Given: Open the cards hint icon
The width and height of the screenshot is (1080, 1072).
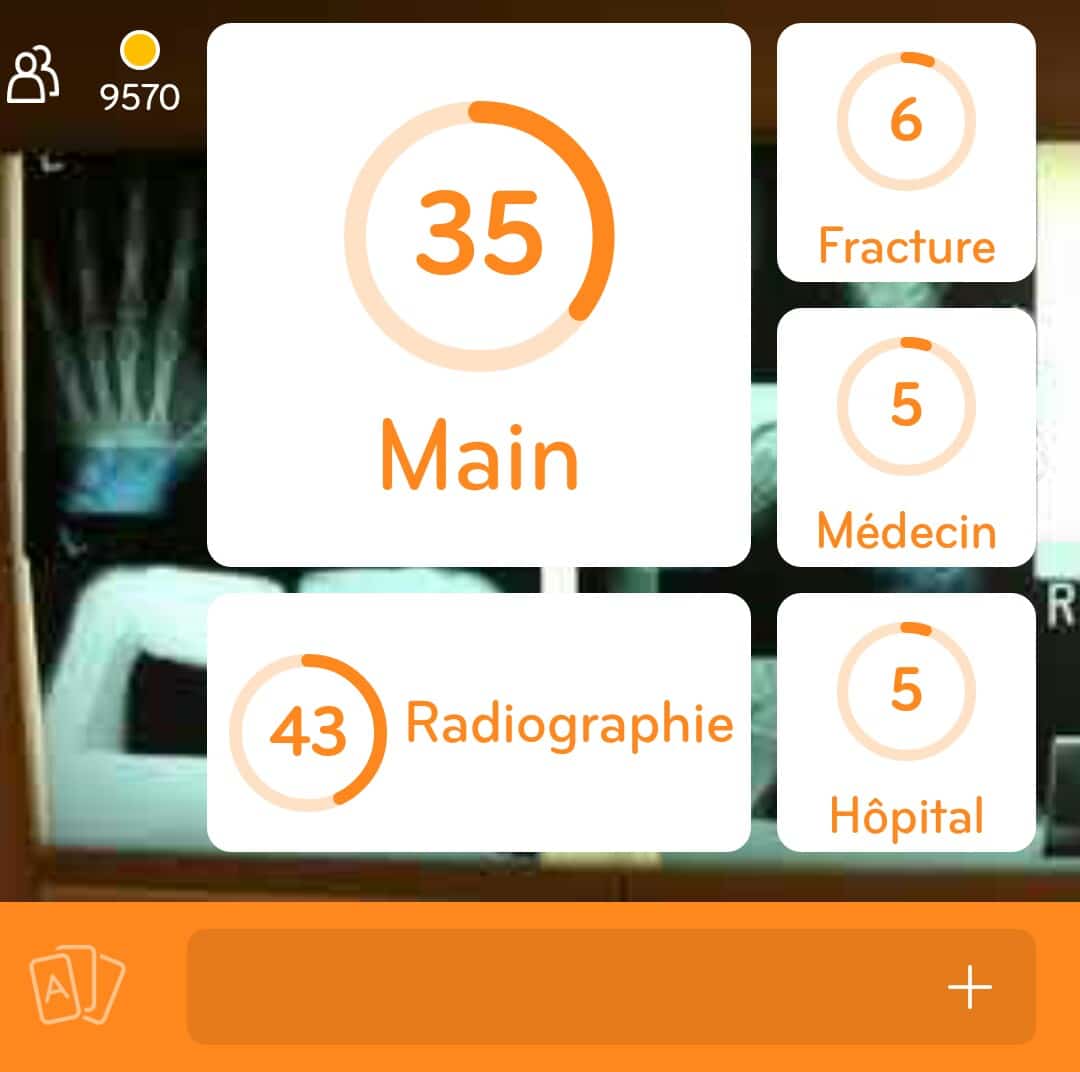Looking at the screenshot, I should (77, 988).
